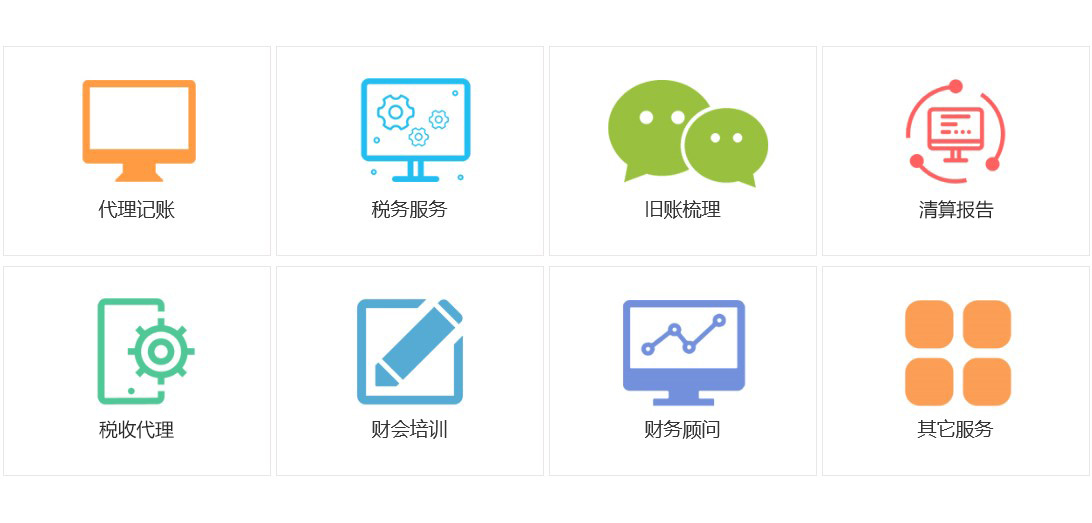Image resolution: width=1092 pixels, height=523 pixels.
Task: Choose the 财会培训 card
Action: [x=410, y=370]
